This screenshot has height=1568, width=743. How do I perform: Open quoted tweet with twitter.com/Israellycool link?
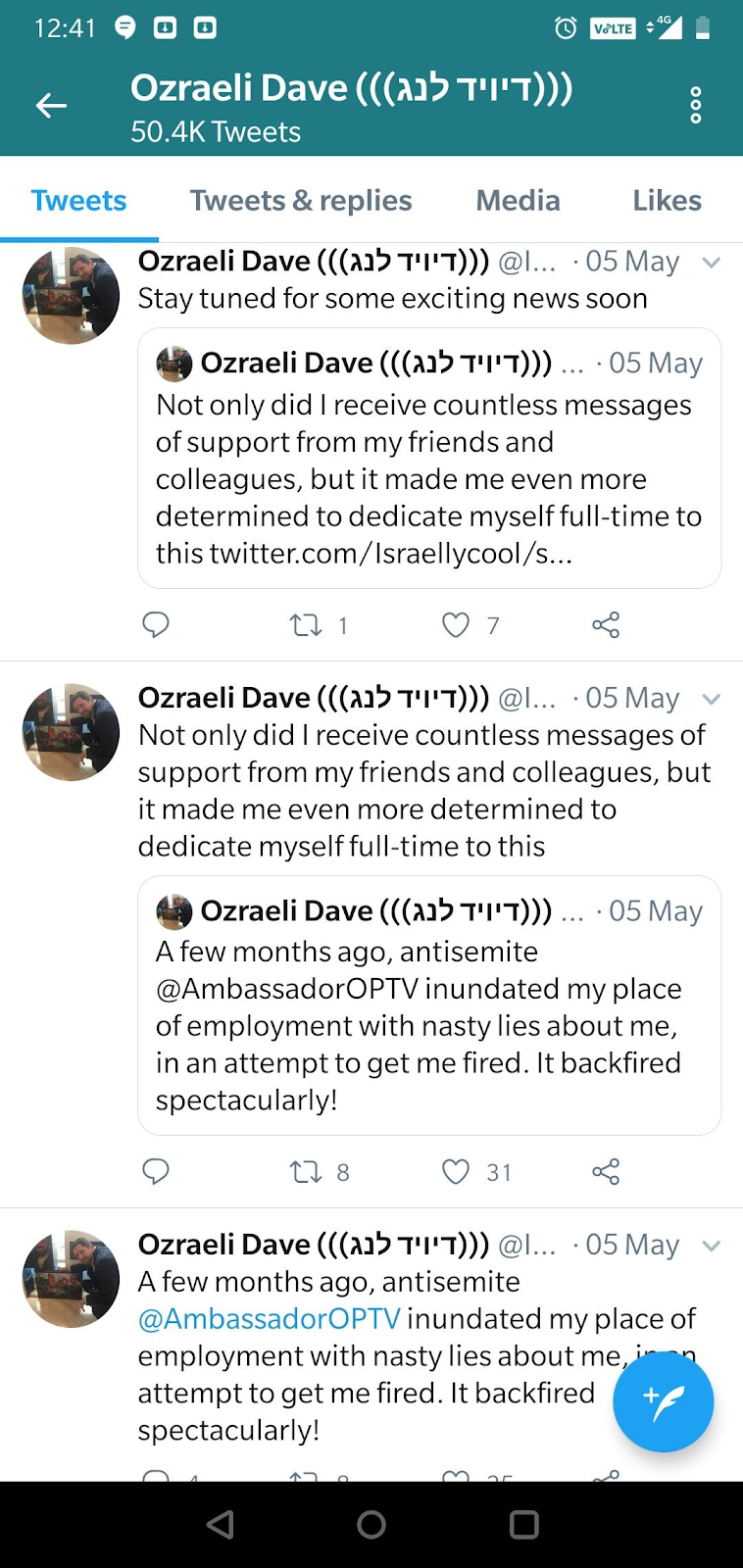coord(429,458)
